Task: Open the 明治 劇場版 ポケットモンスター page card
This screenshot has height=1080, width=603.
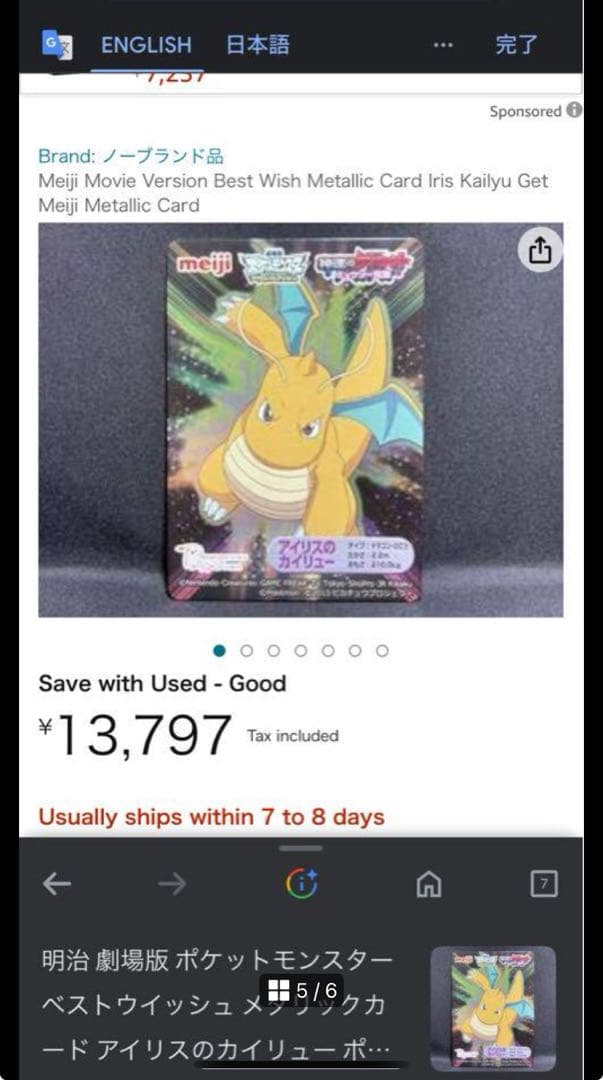Action: [x=217, y=1002]
